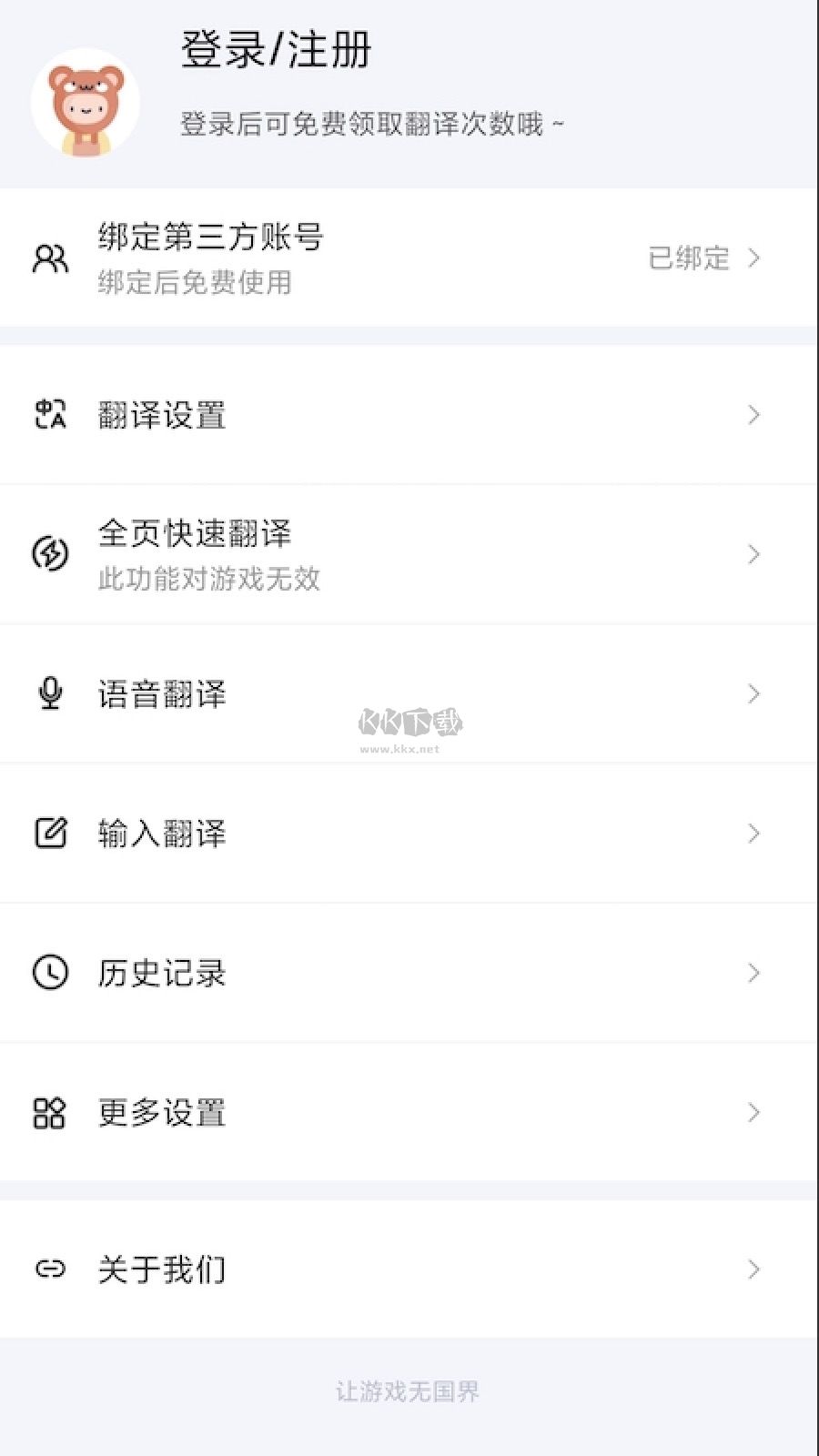The height and width of the screenshot is (1456, 819).
Task: Click the pencil icon next to 输入翻译
Action: tap(50, 833)
